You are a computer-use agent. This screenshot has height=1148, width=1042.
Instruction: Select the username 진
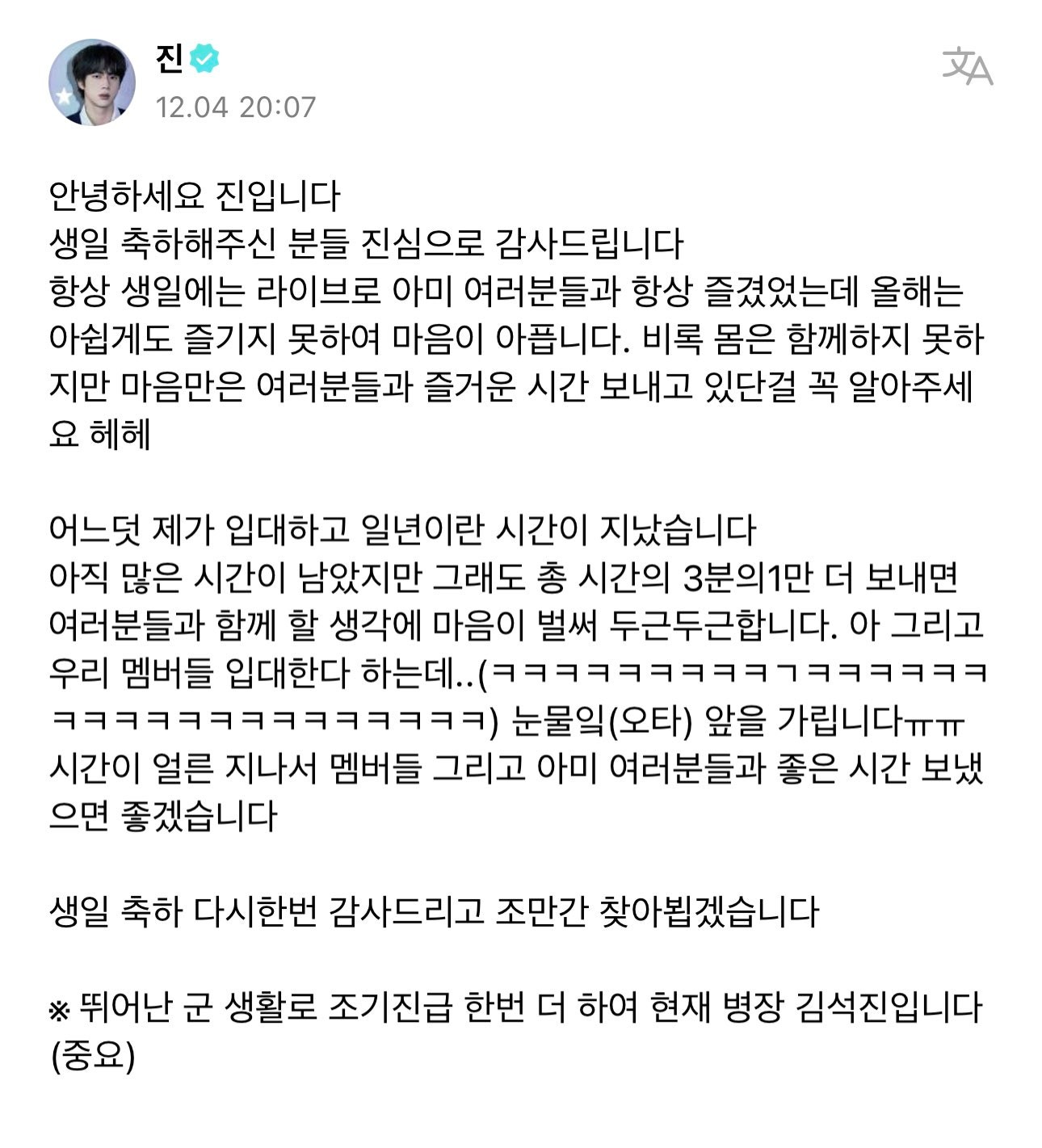tap(168, 57)
